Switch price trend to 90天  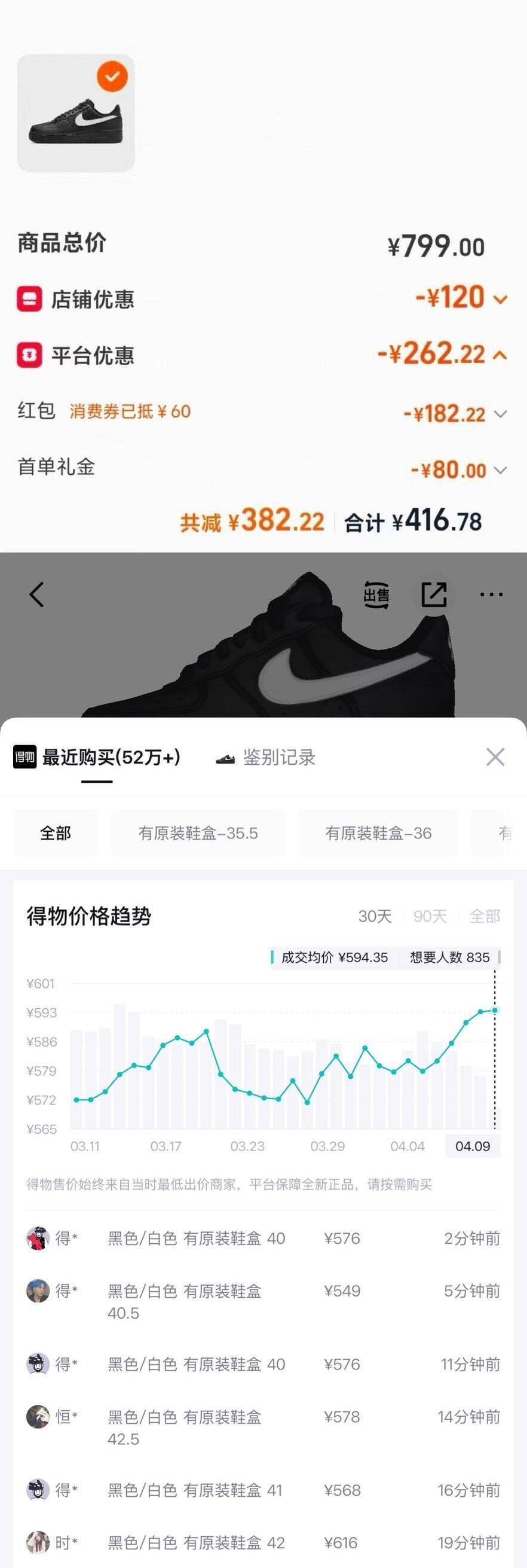[430, 916]
